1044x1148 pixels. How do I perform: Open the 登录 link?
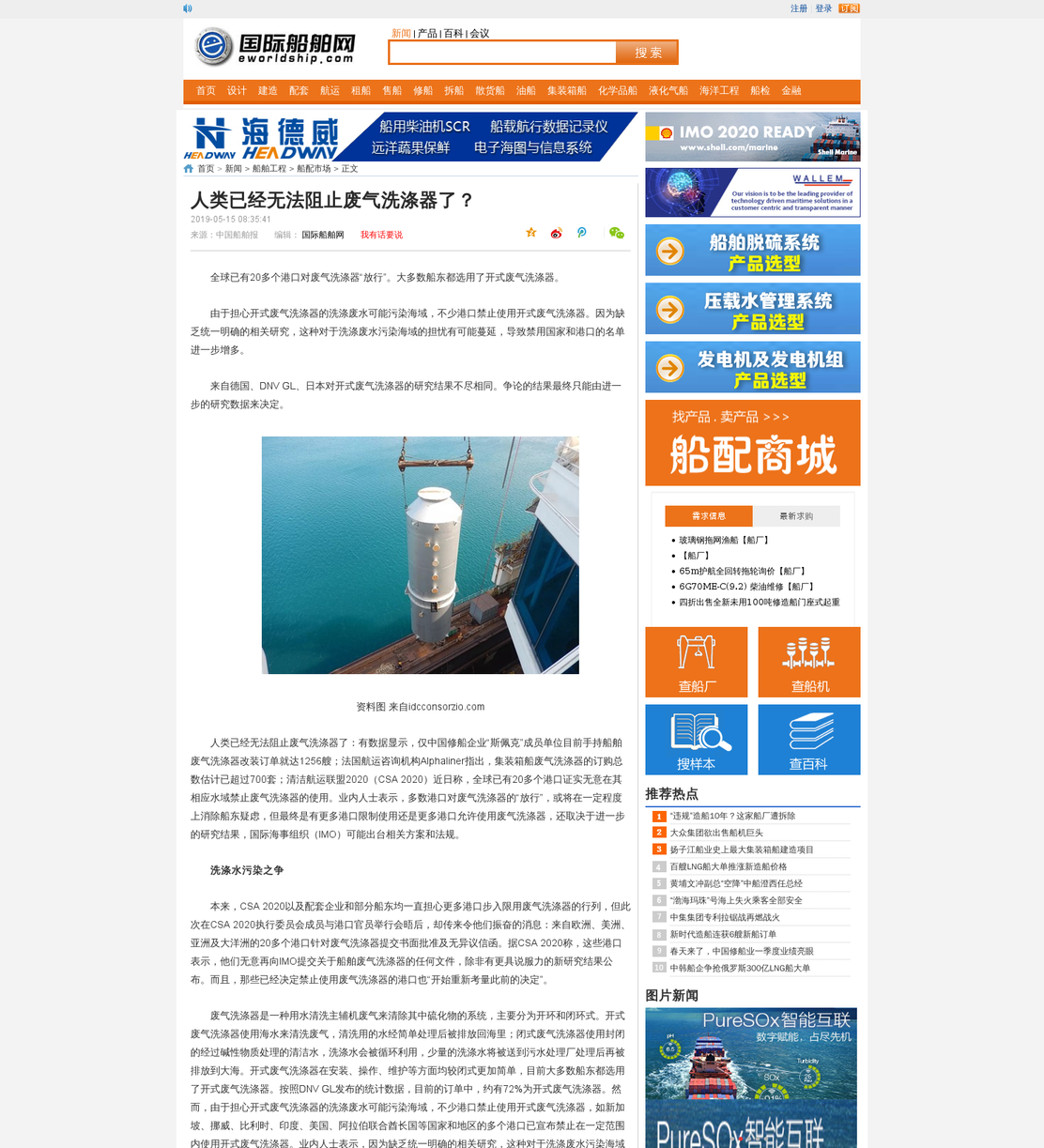823,8
